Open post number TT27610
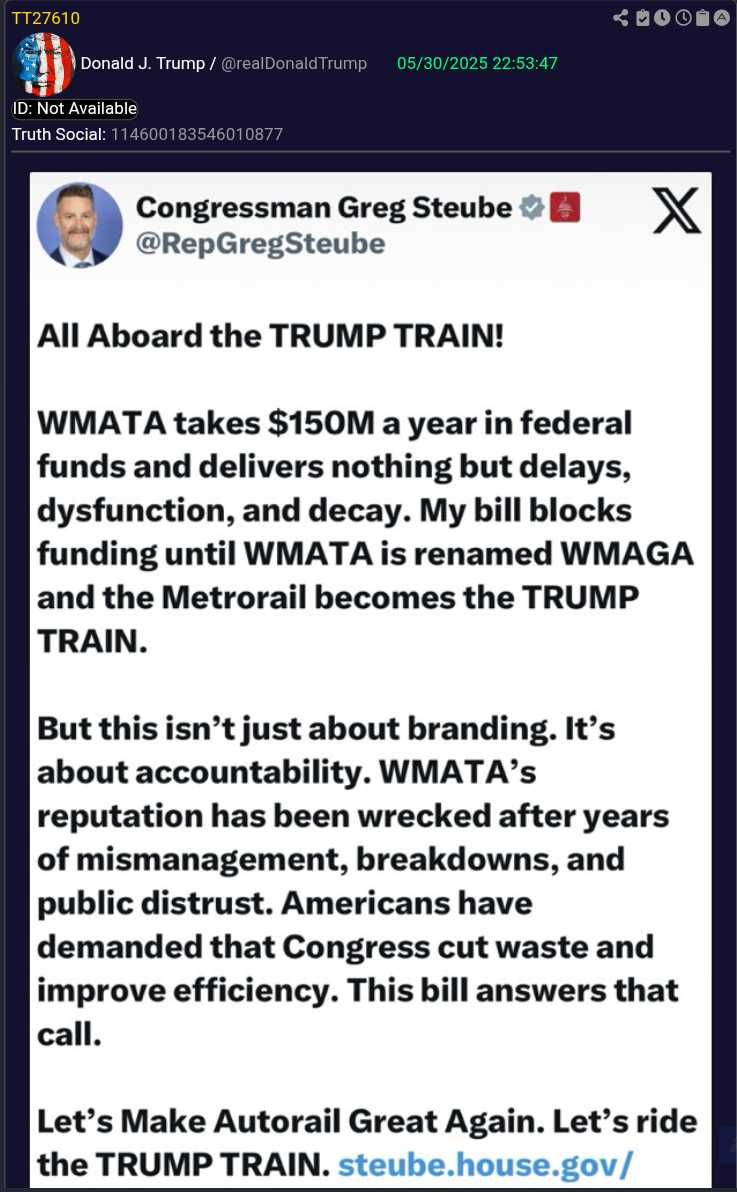737x1192 pixels. [x=46, y=19]
